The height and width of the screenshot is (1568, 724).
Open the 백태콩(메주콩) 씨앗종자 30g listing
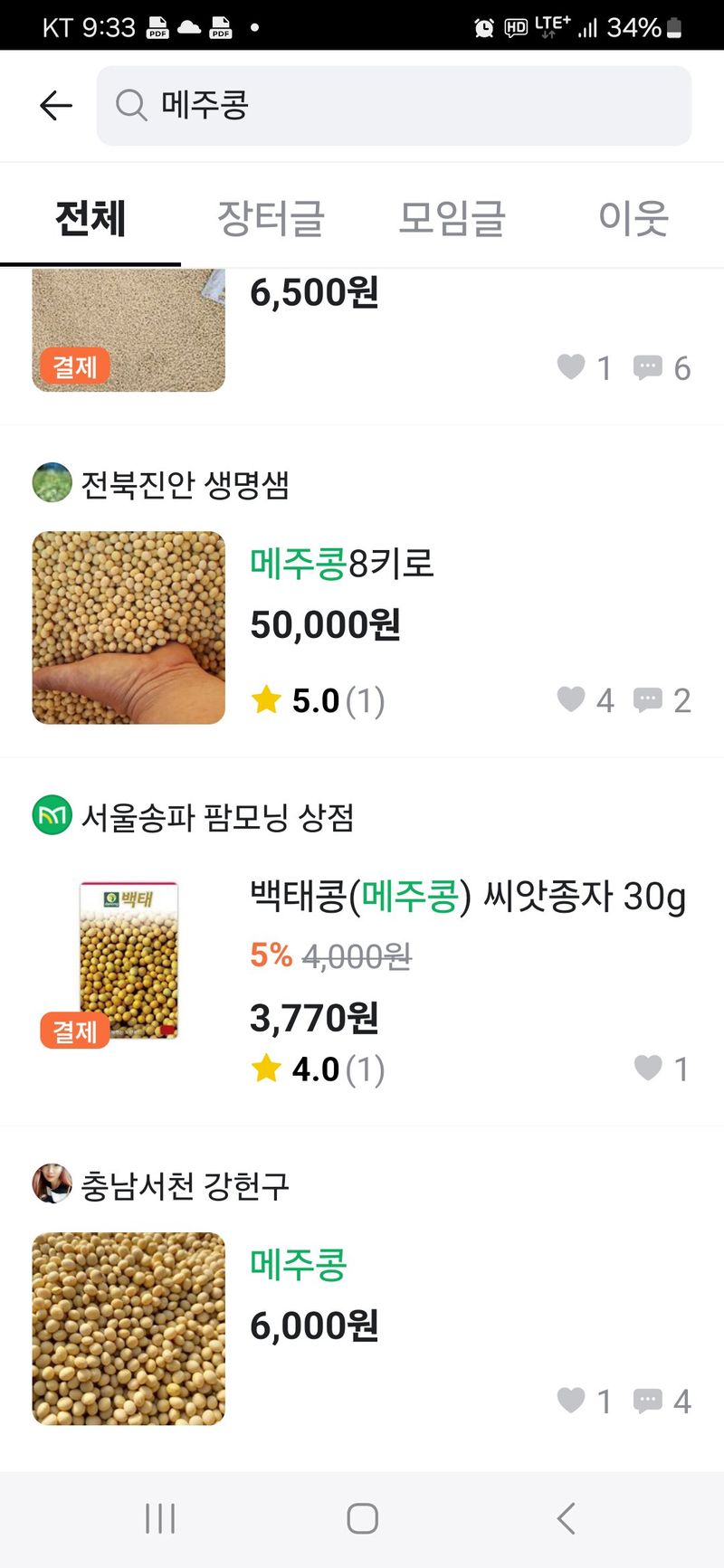(467, 897)
